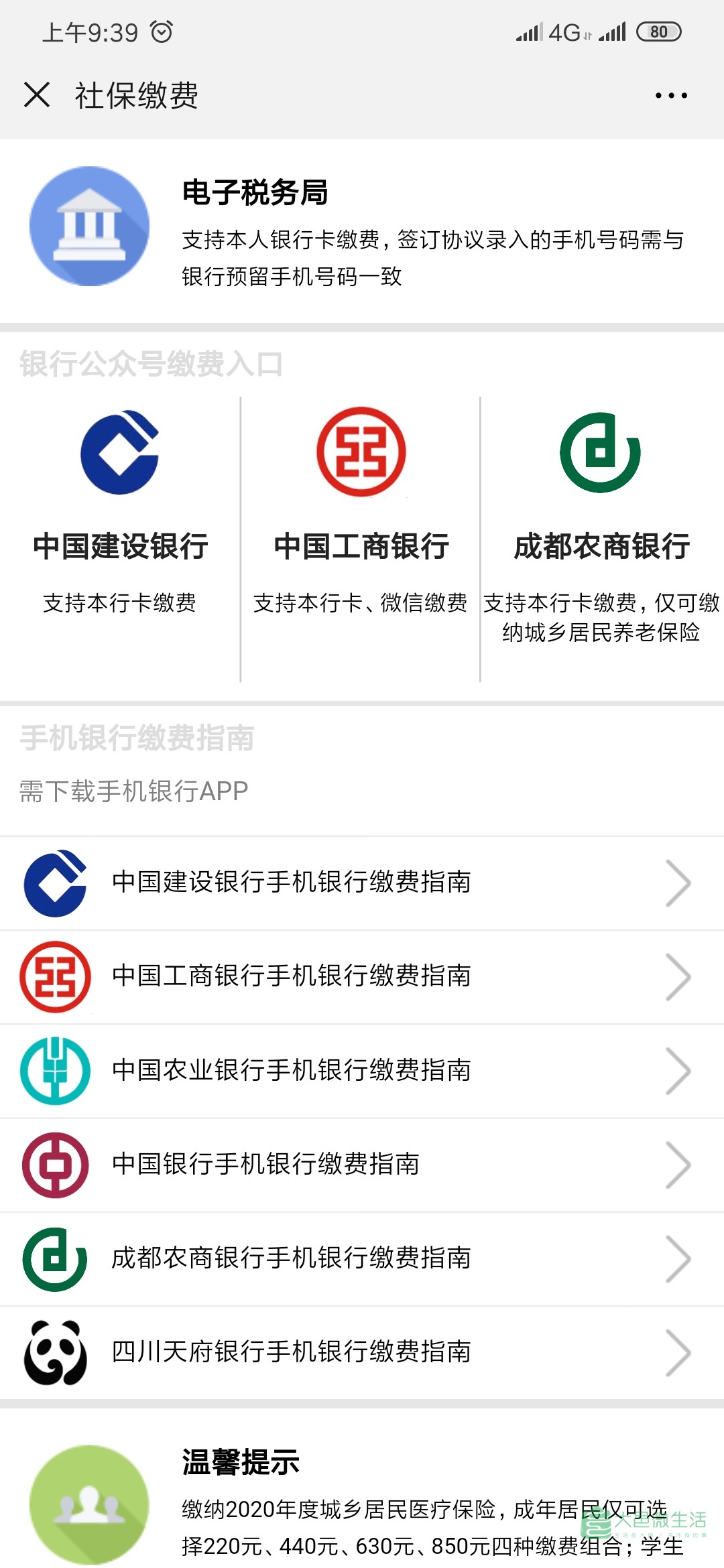Open 四川天府银行手机银行缴费指南

(362, 1352)
